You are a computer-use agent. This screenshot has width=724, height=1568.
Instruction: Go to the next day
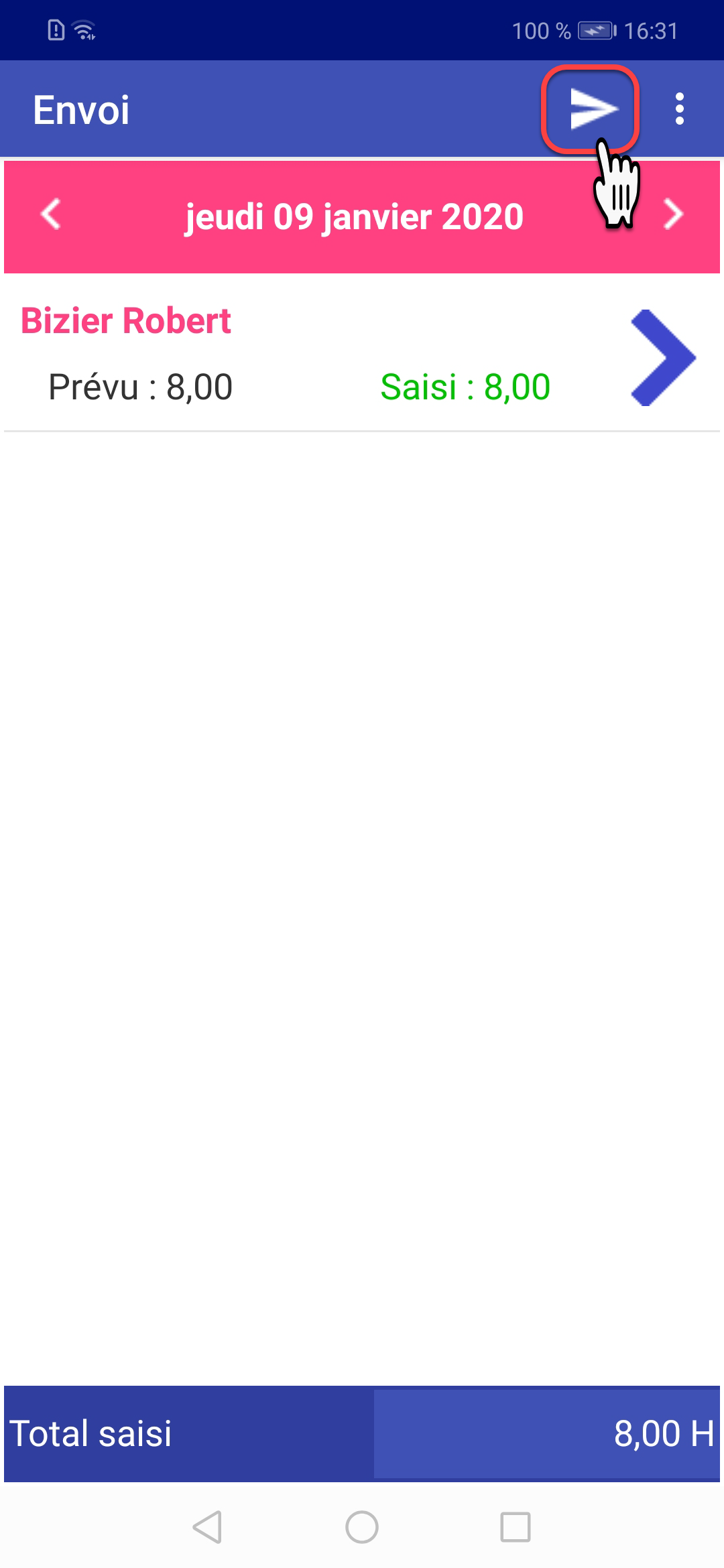click(x=672, y=215)
